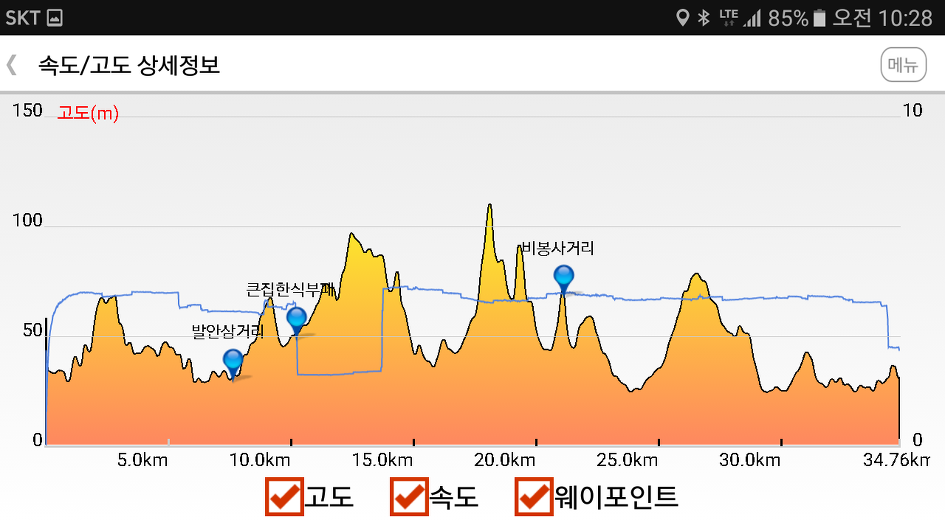Uncheck the 고도 checkbox
Image resolution: width=945 pixels, height=531 pixels.
coord(285,496)
